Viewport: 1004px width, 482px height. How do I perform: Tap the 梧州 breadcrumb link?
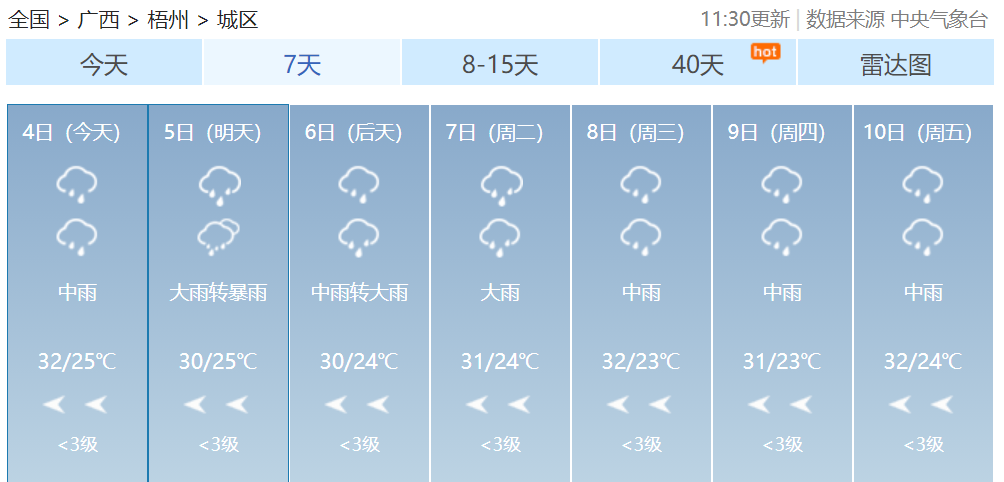(x=167, y=19)
